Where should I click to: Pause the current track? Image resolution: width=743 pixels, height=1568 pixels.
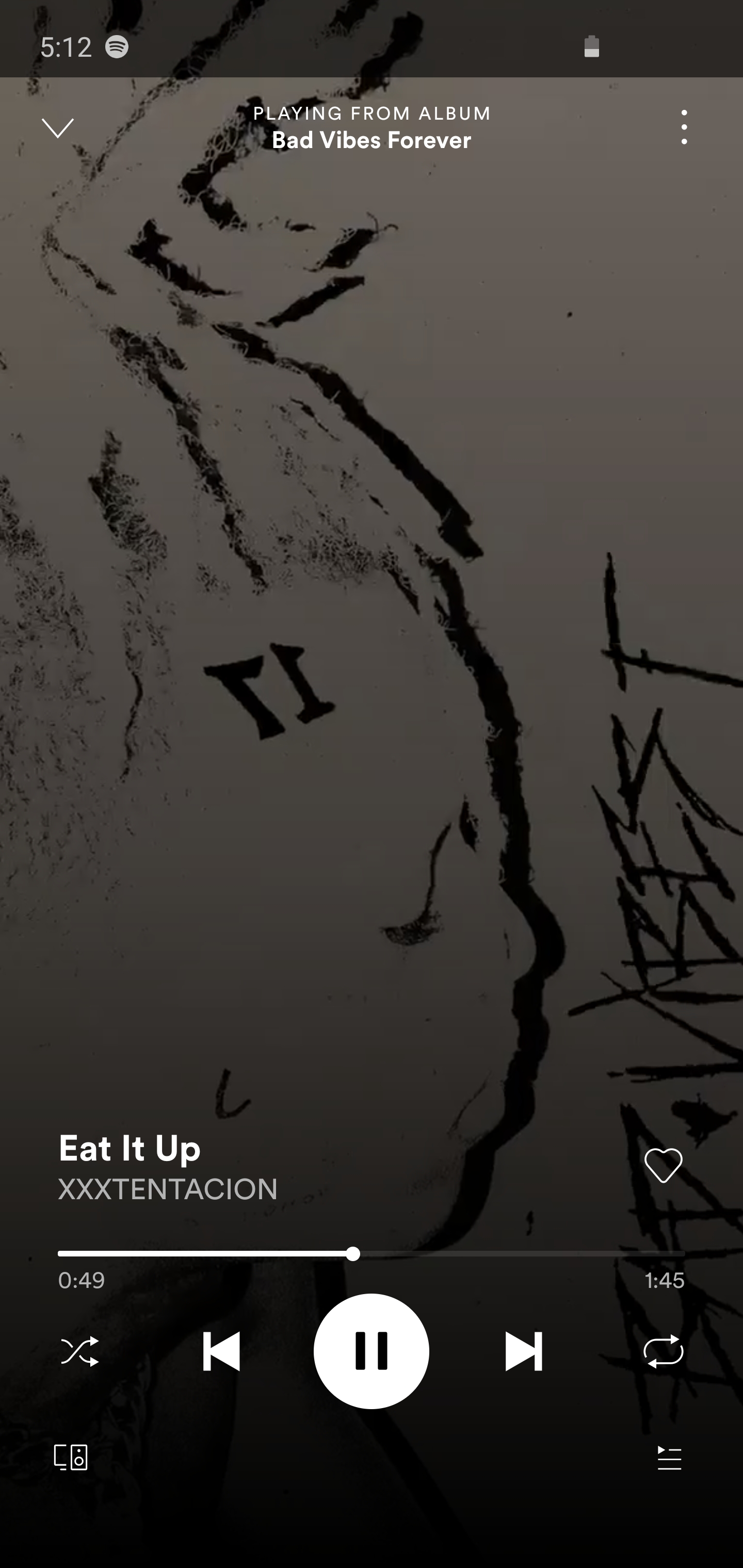click(371, 1351)
